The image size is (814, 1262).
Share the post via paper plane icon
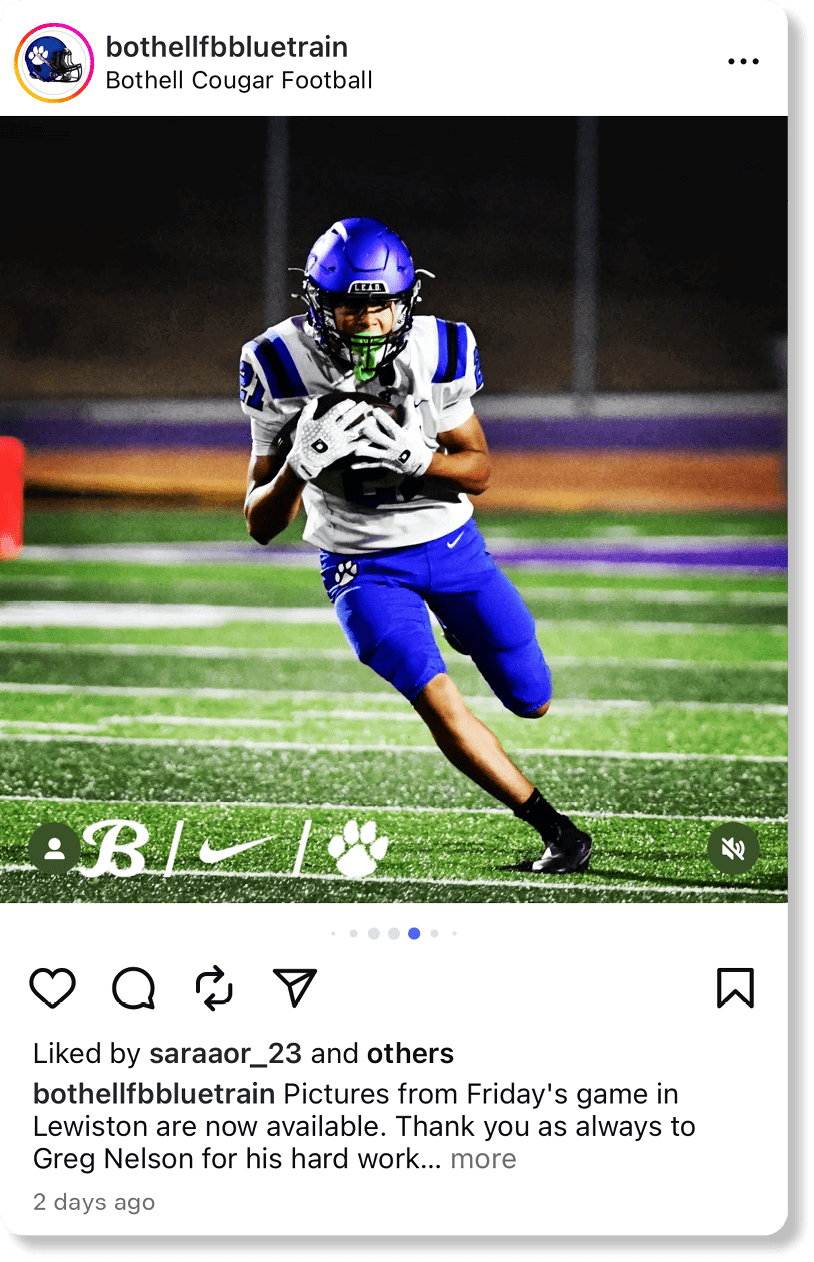pyautogui.click(x=295, y=988)
